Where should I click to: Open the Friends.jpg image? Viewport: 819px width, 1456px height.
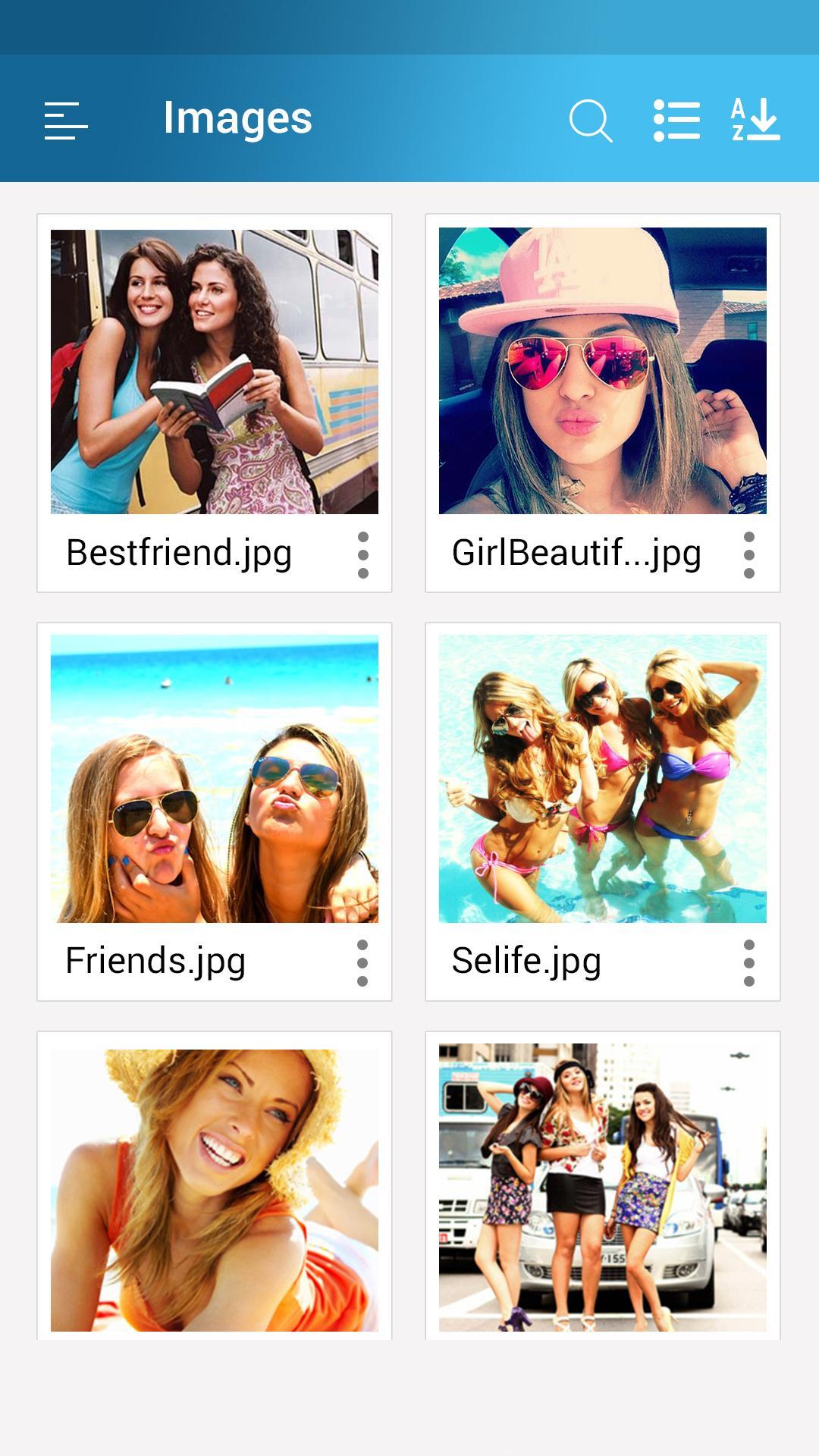click(215, 779)
